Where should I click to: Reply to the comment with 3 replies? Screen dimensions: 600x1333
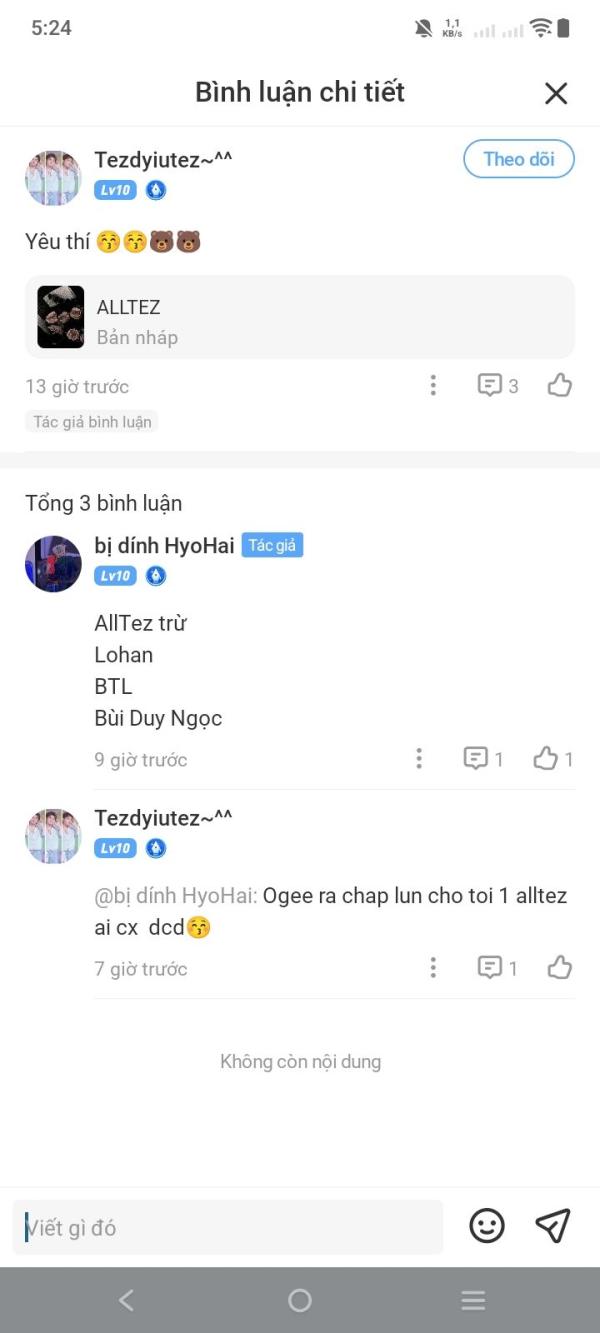(x=498, y=385)
